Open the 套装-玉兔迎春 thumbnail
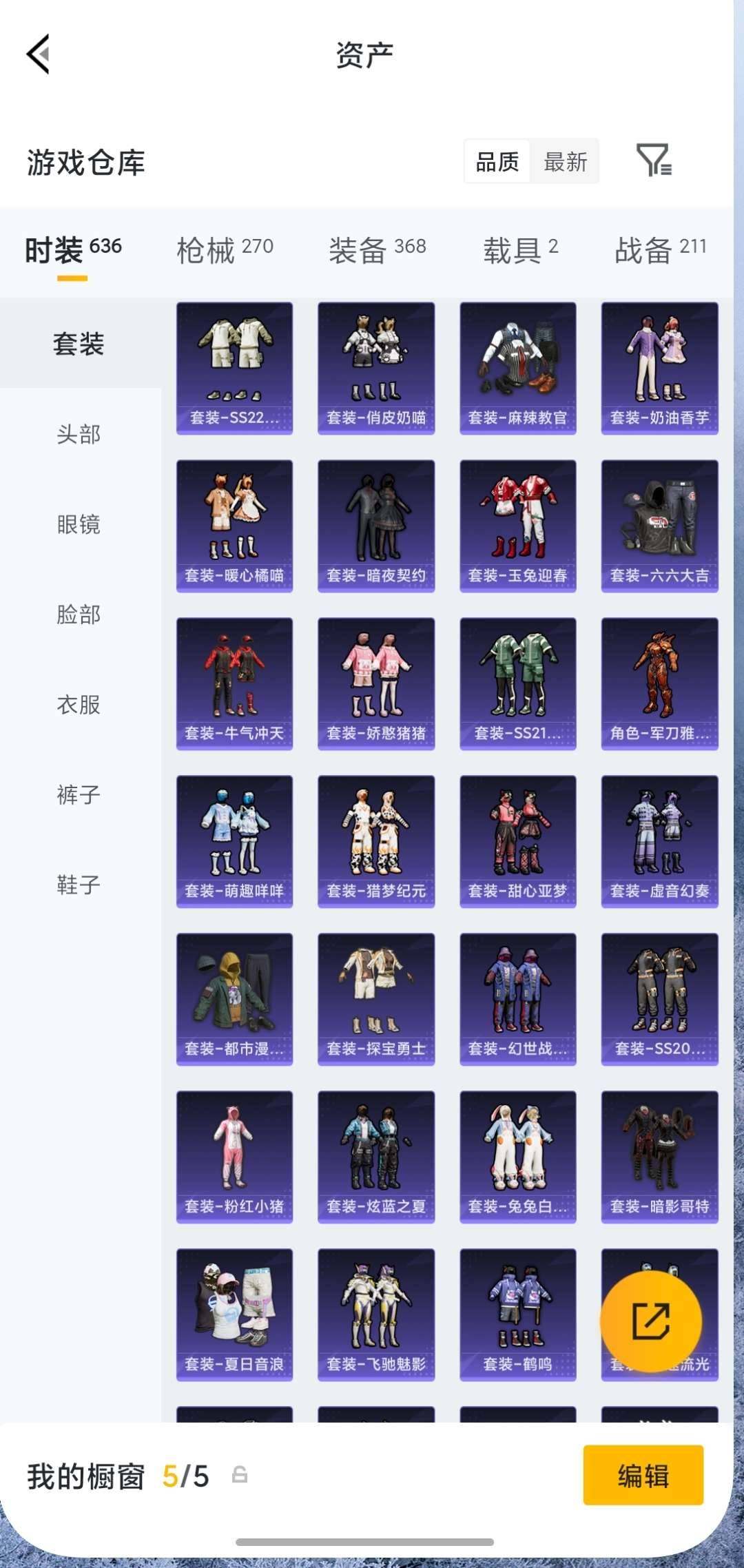Image resolution: width=744 pixels, height=1568 pixels. [x=517, y=524]
